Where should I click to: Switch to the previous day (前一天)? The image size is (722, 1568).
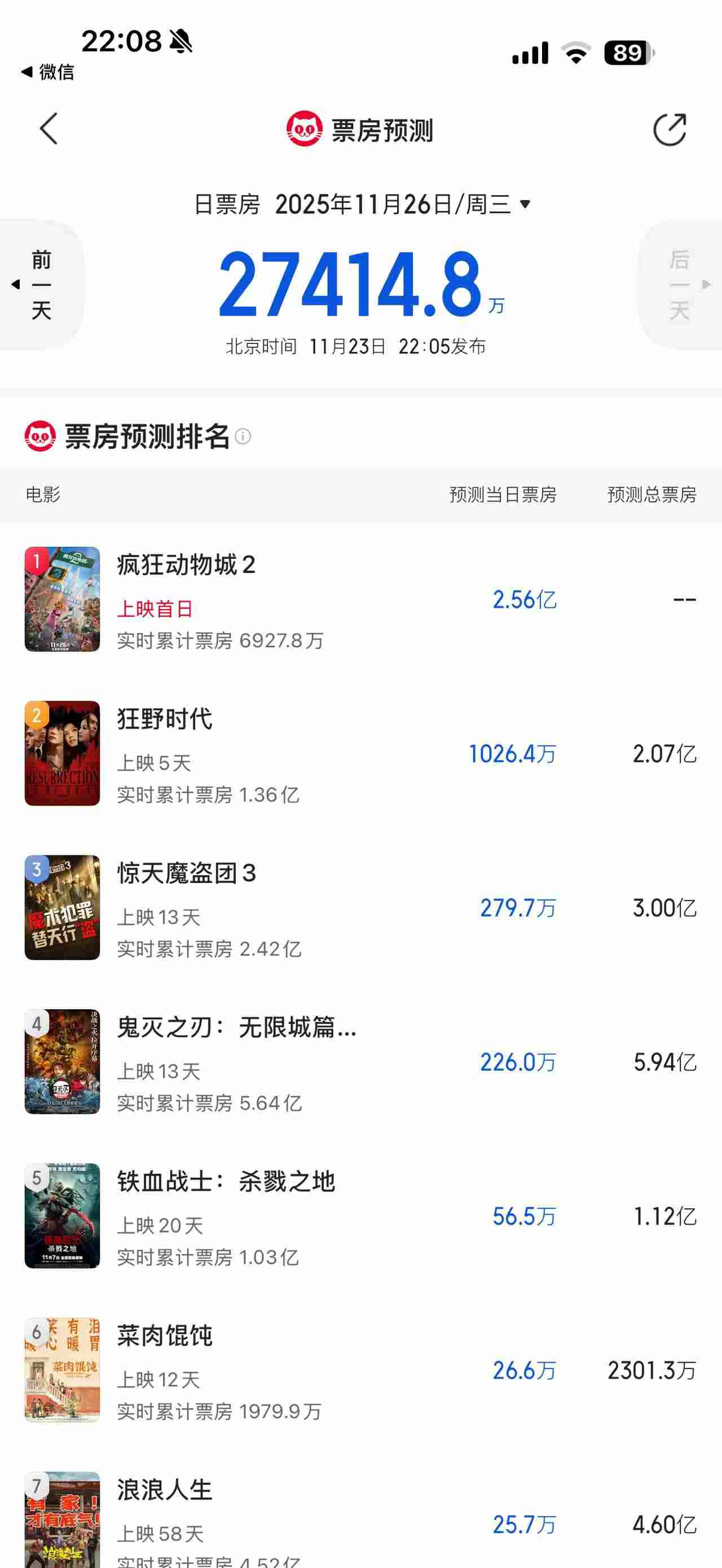tap(41, 284)
